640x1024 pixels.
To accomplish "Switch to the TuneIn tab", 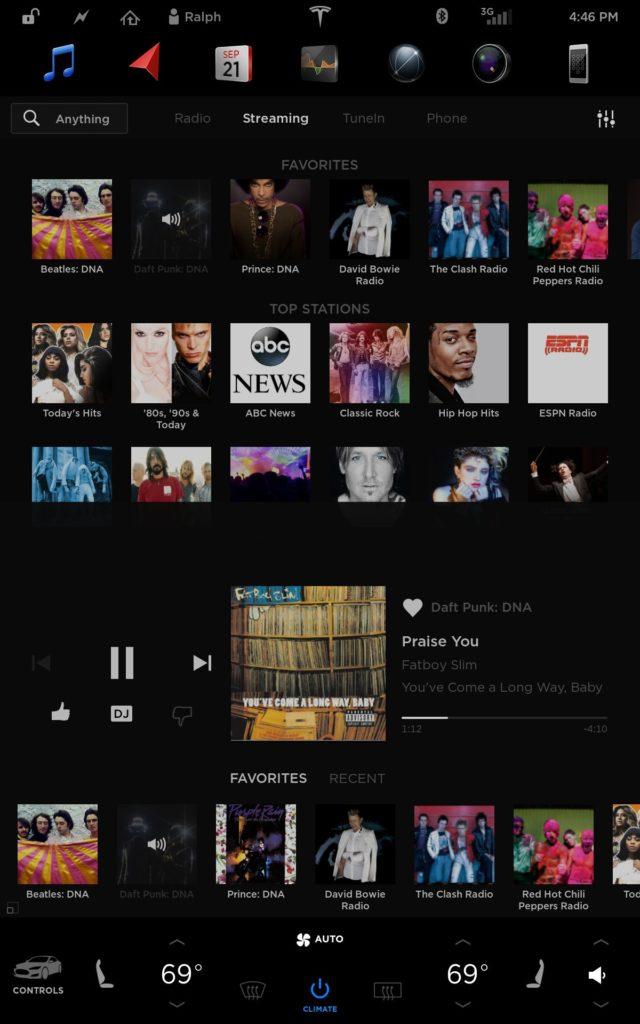I will (363, 118).
